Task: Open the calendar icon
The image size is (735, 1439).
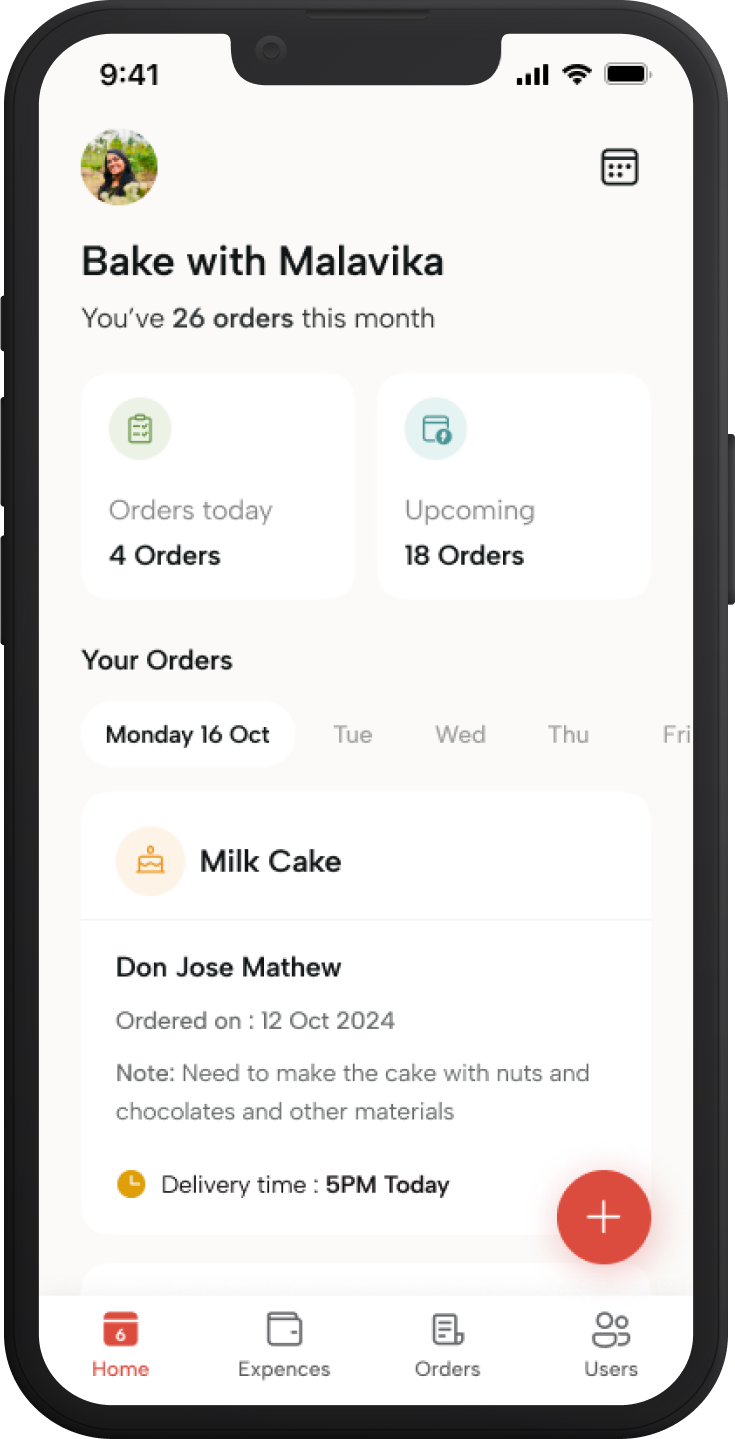Action: 619,167
